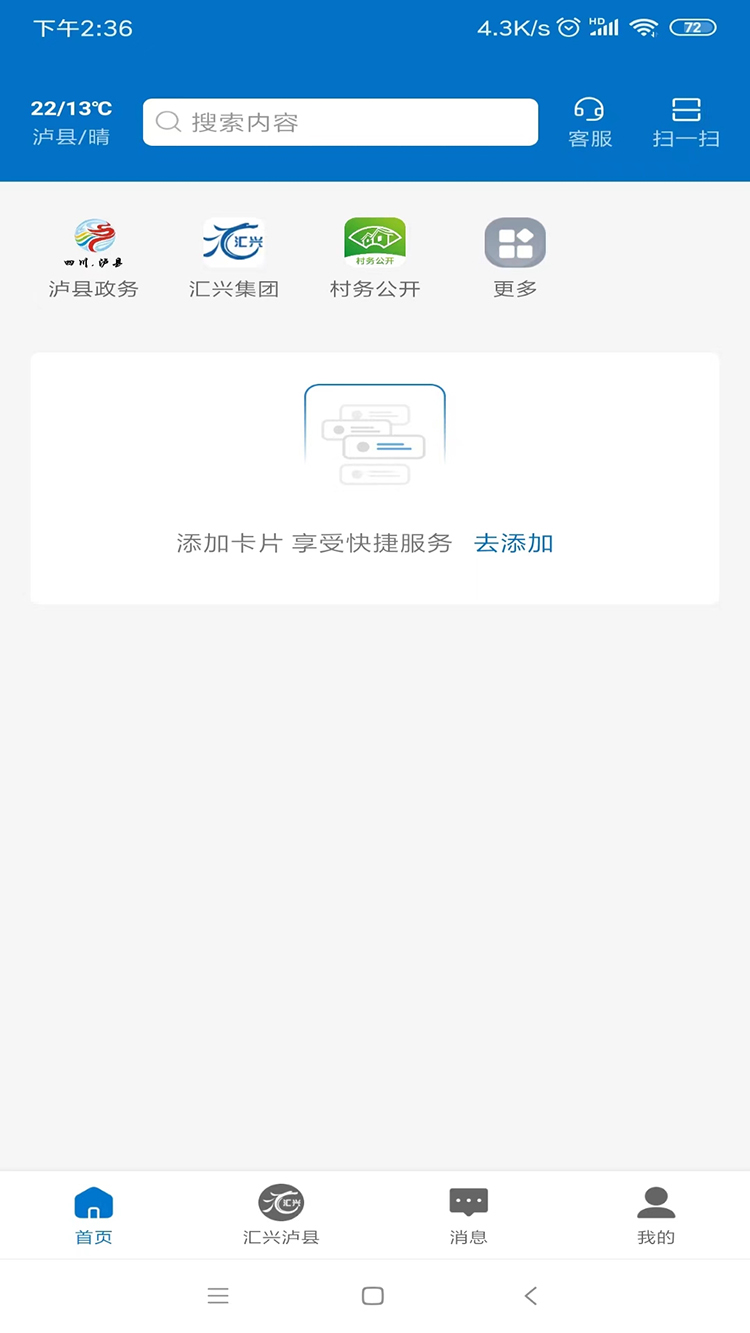
Task: Launch the 扫一扫 scanner
Action: coord(686,122)
